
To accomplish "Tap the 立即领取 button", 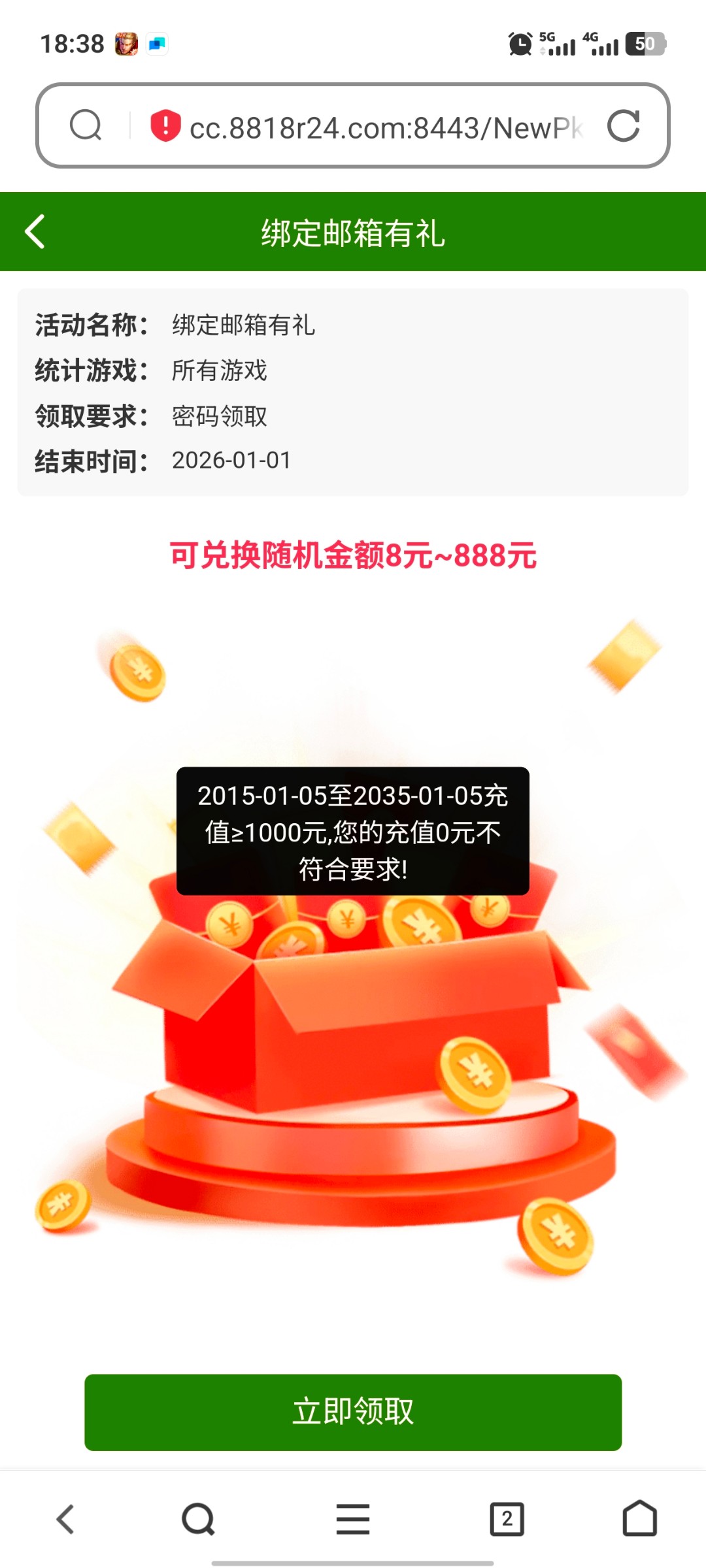I will point(353,1412).
